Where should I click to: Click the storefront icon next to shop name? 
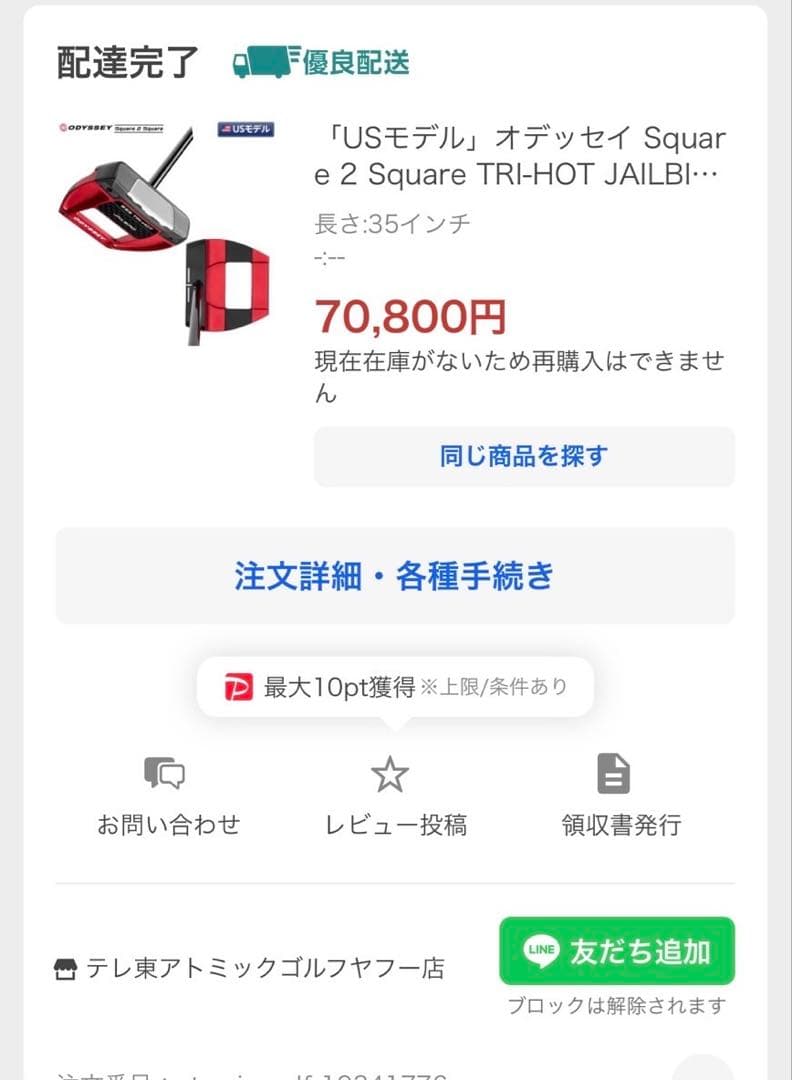pyautogui.click(x=67, y=967)
